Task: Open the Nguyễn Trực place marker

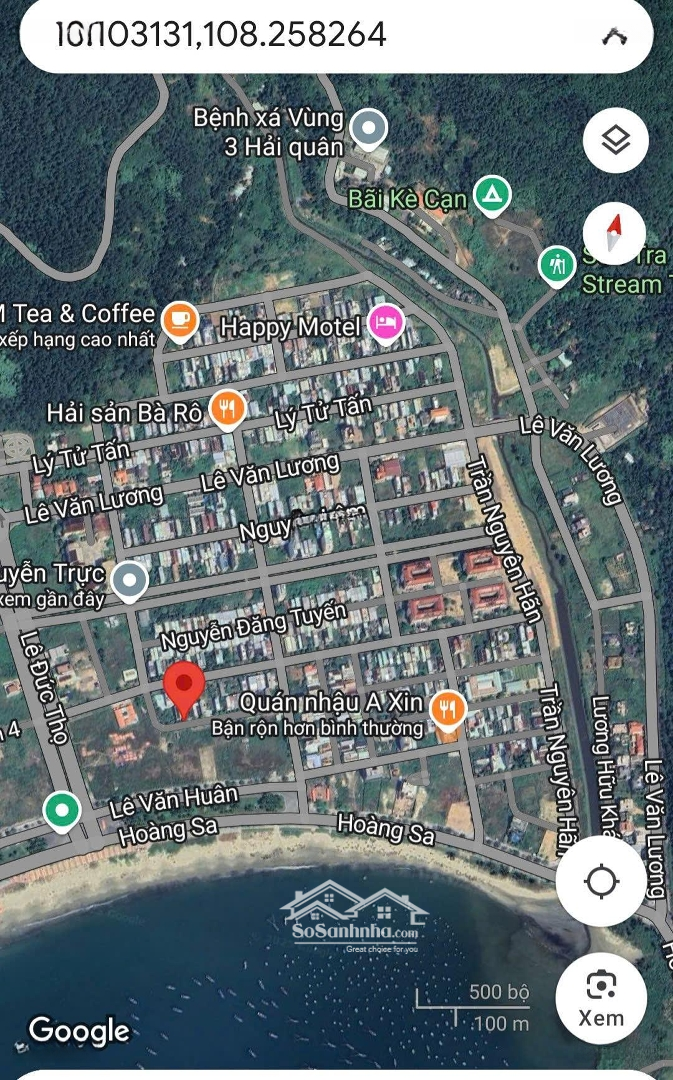Action: 129,578
